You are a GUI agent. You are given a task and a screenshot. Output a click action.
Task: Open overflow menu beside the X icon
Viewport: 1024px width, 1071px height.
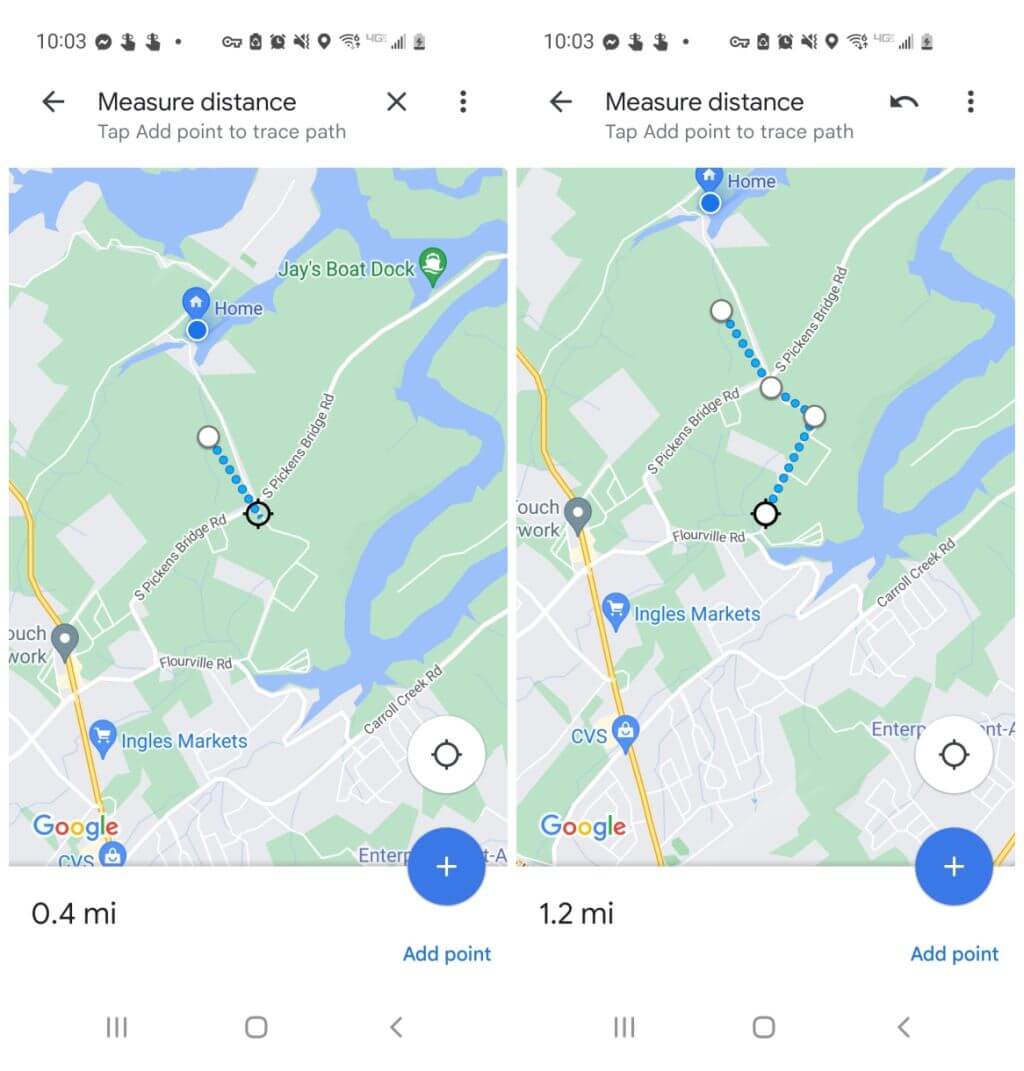click(x=462, y=101)
